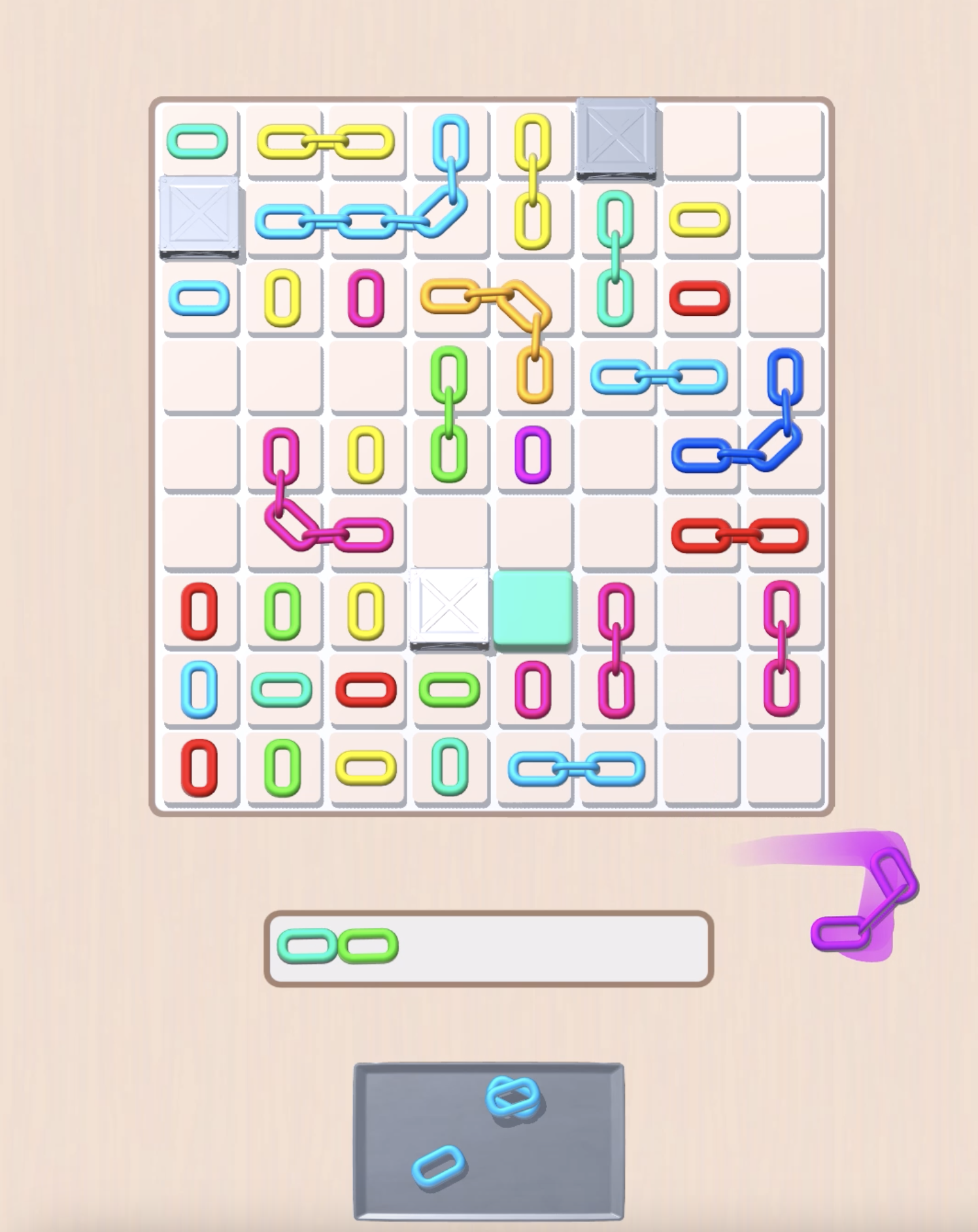This screenshot has height=1232, width=978.
Task: Select the single purple link
Action: 533,454
